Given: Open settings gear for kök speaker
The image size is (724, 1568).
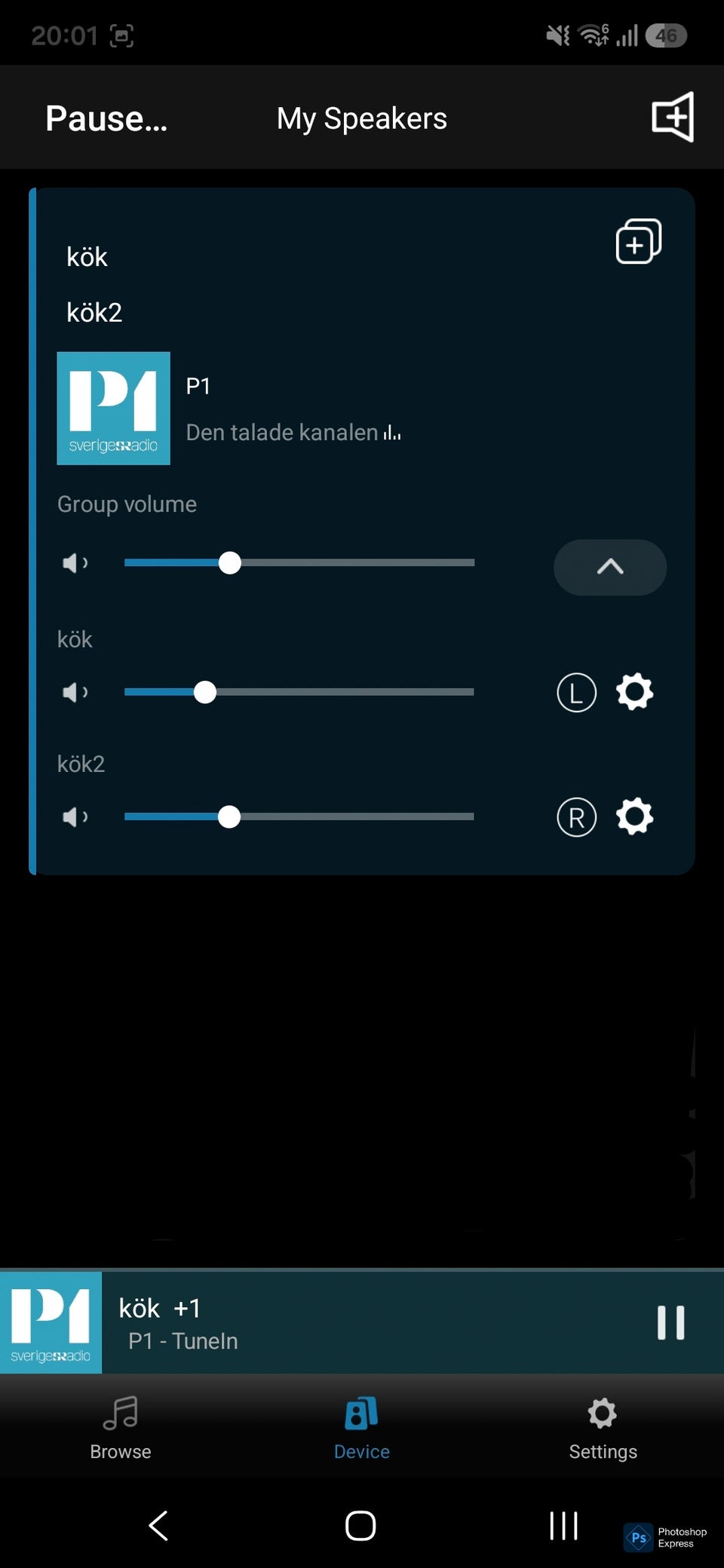Looking at the screenshot, I should 634,692.
